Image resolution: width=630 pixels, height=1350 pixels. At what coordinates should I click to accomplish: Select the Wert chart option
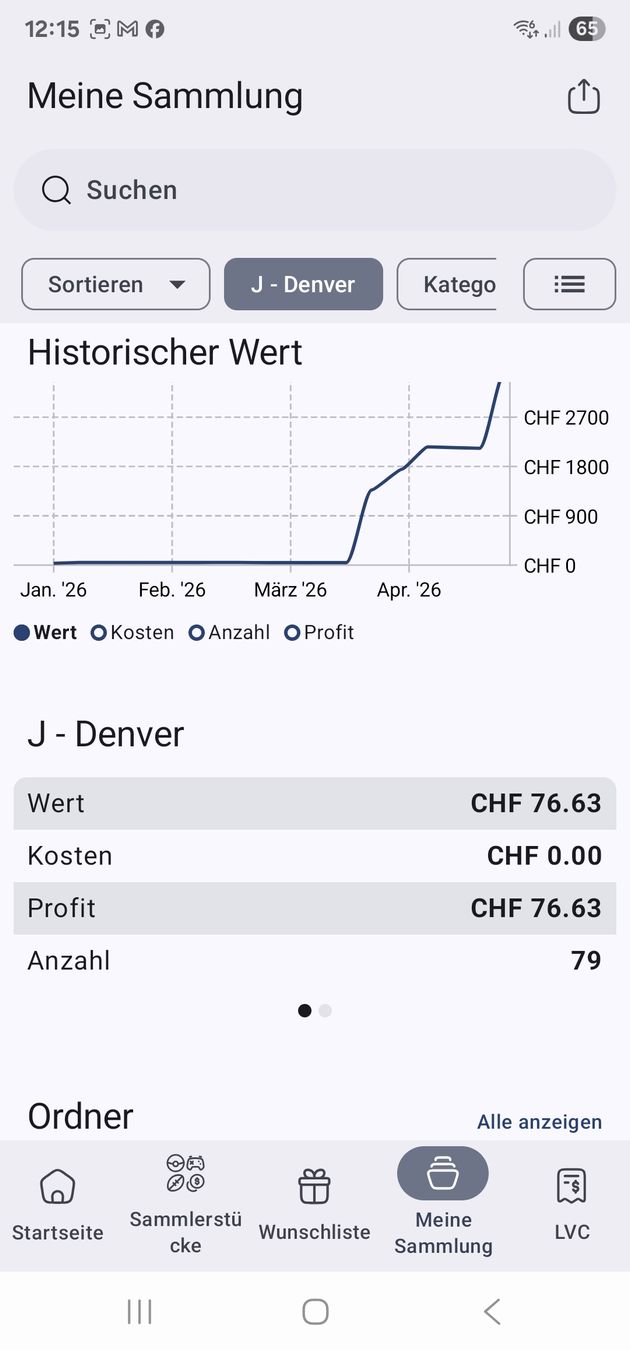[x=45, y=633]
